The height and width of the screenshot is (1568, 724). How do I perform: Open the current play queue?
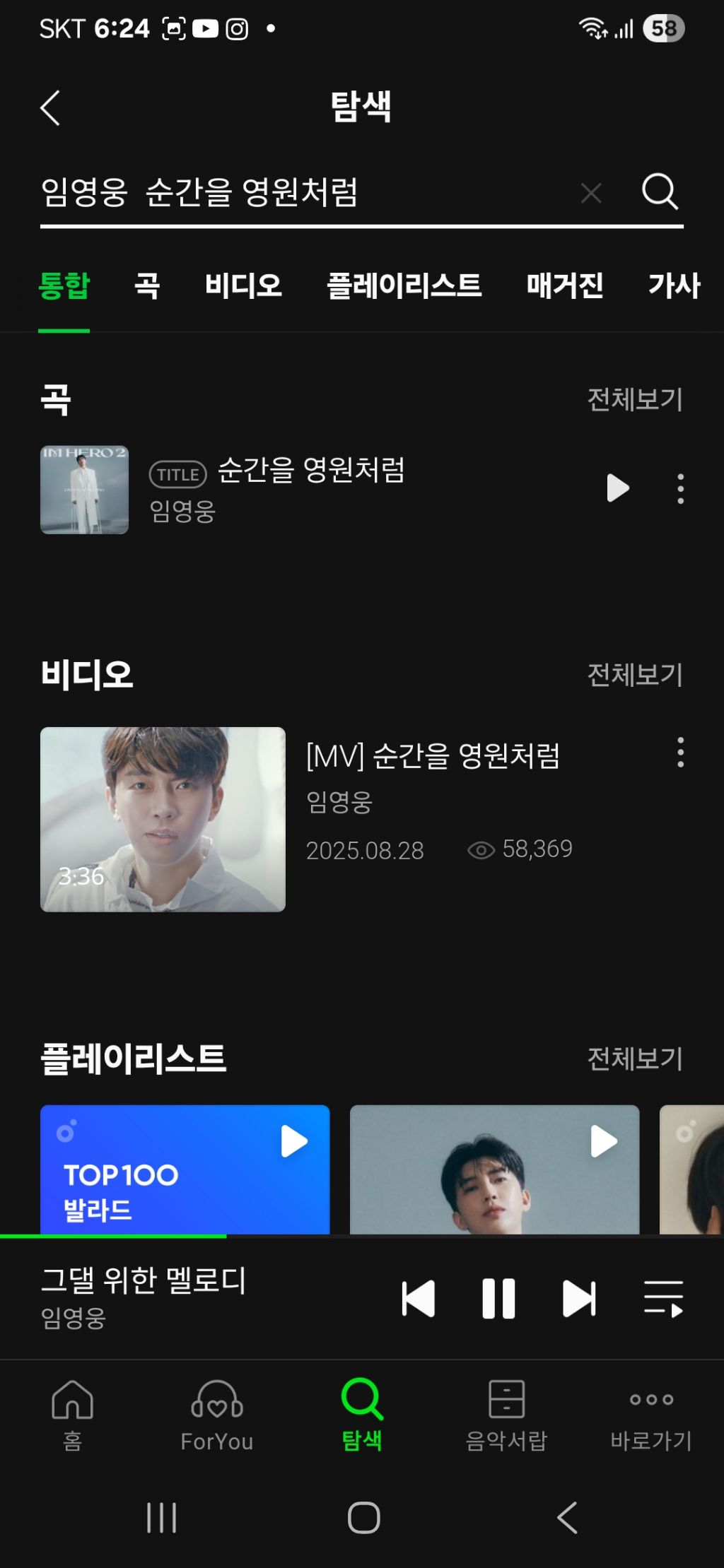click(663, 1298)
